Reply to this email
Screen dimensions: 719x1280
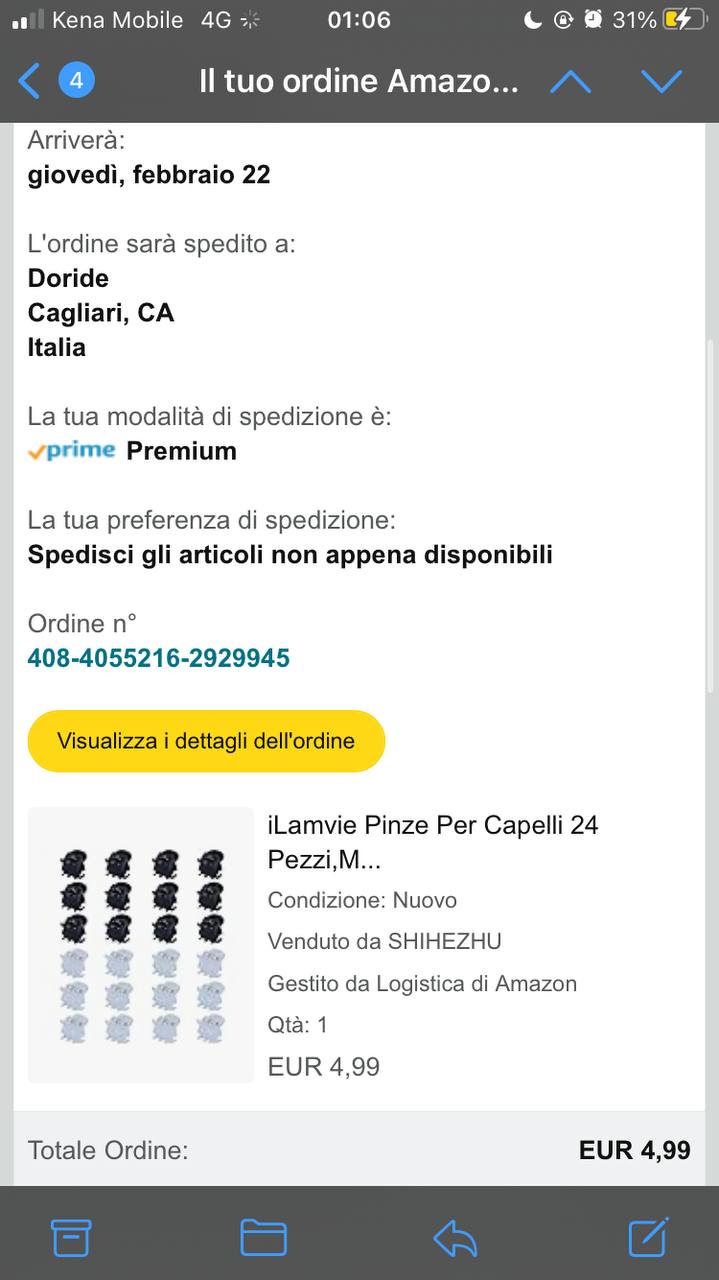tap(455, 1238)
